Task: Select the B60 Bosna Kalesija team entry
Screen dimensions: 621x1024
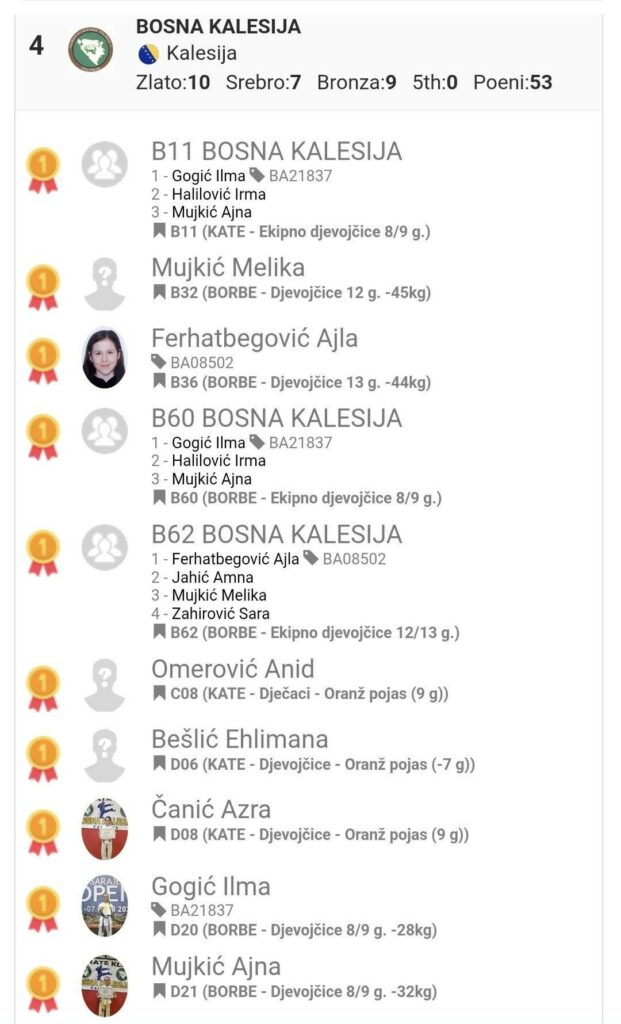Action: point(276,418)
